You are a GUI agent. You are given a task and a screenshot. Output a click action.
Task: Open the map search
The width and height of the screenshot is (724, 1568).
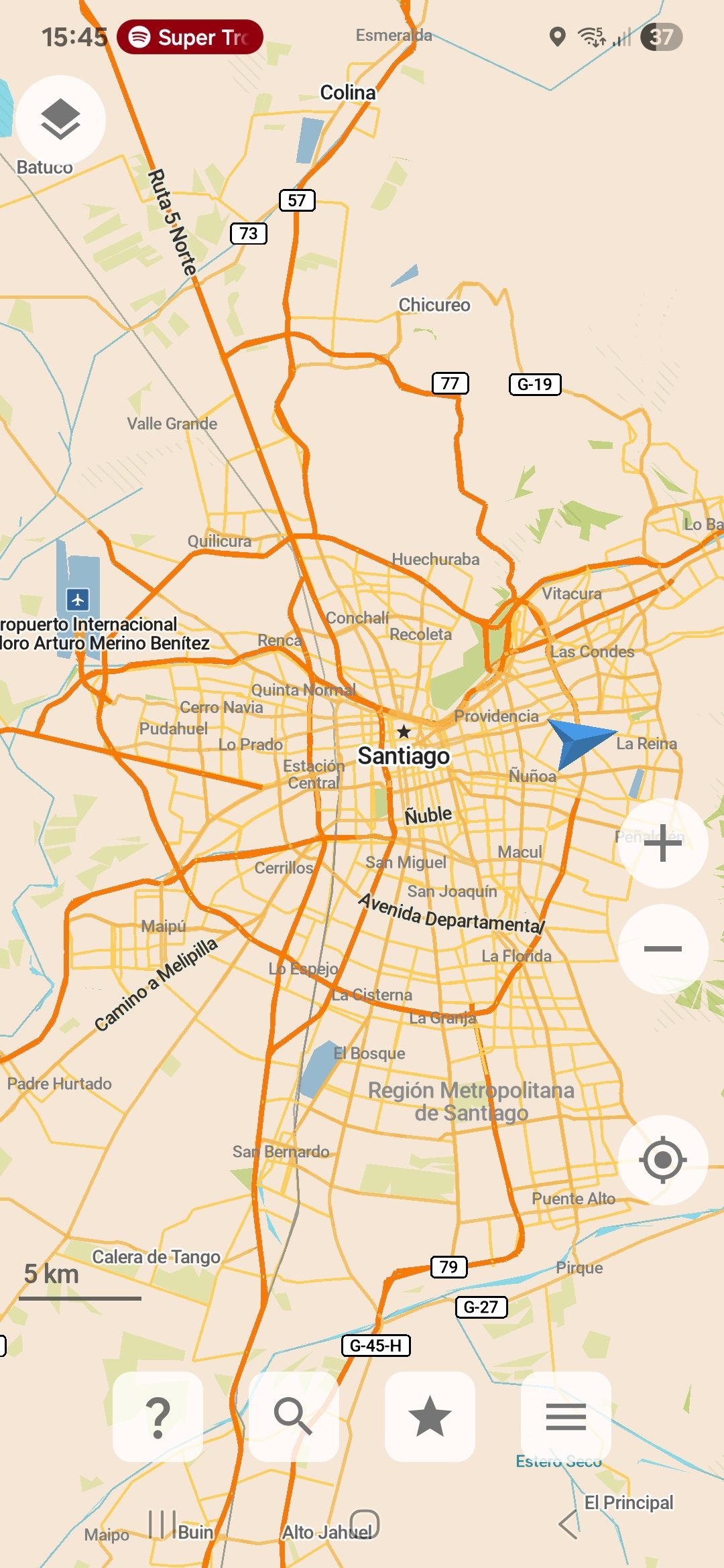pos(294,1417)
